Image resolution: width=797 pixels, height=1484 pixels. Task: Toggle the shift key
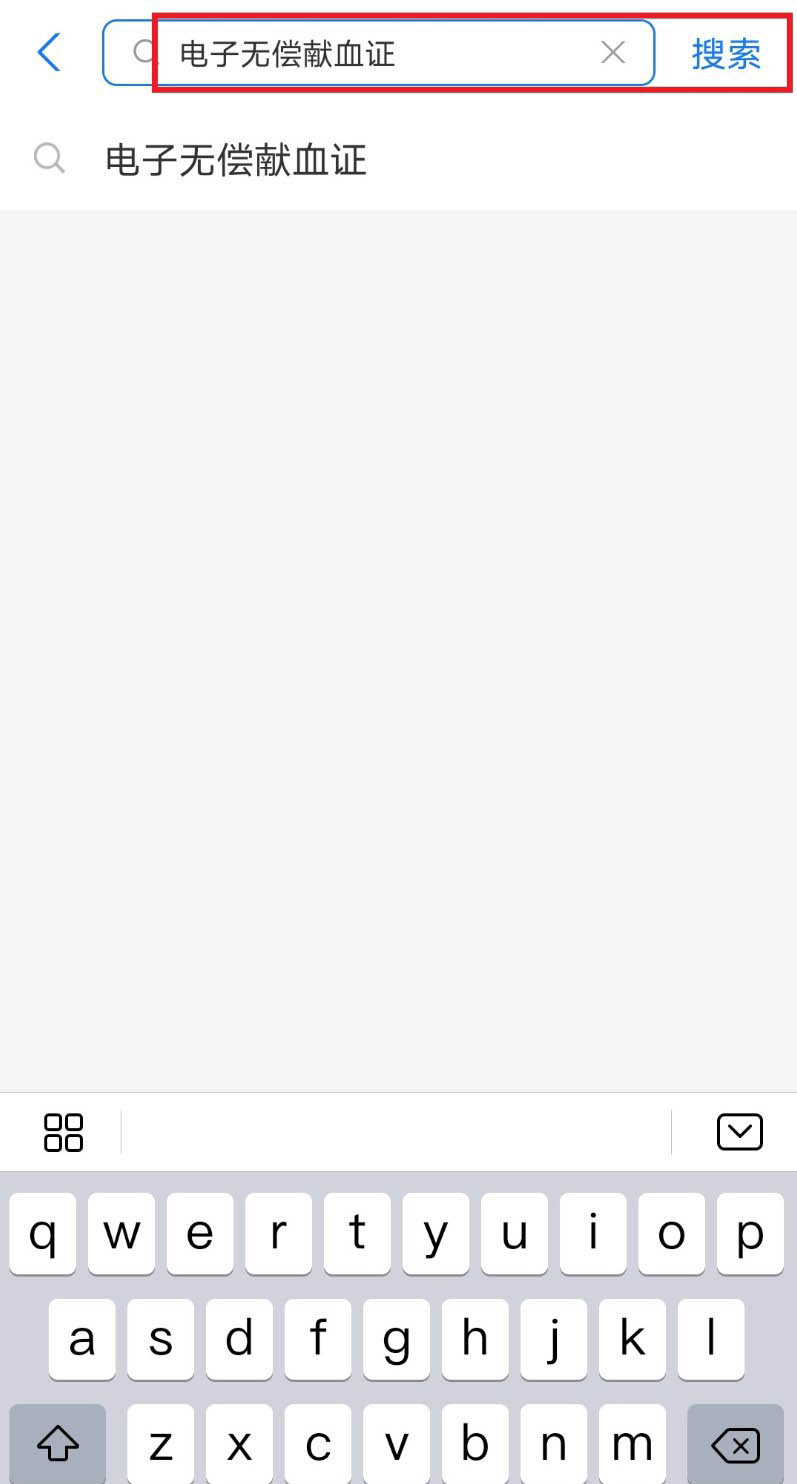point(58,1444)
